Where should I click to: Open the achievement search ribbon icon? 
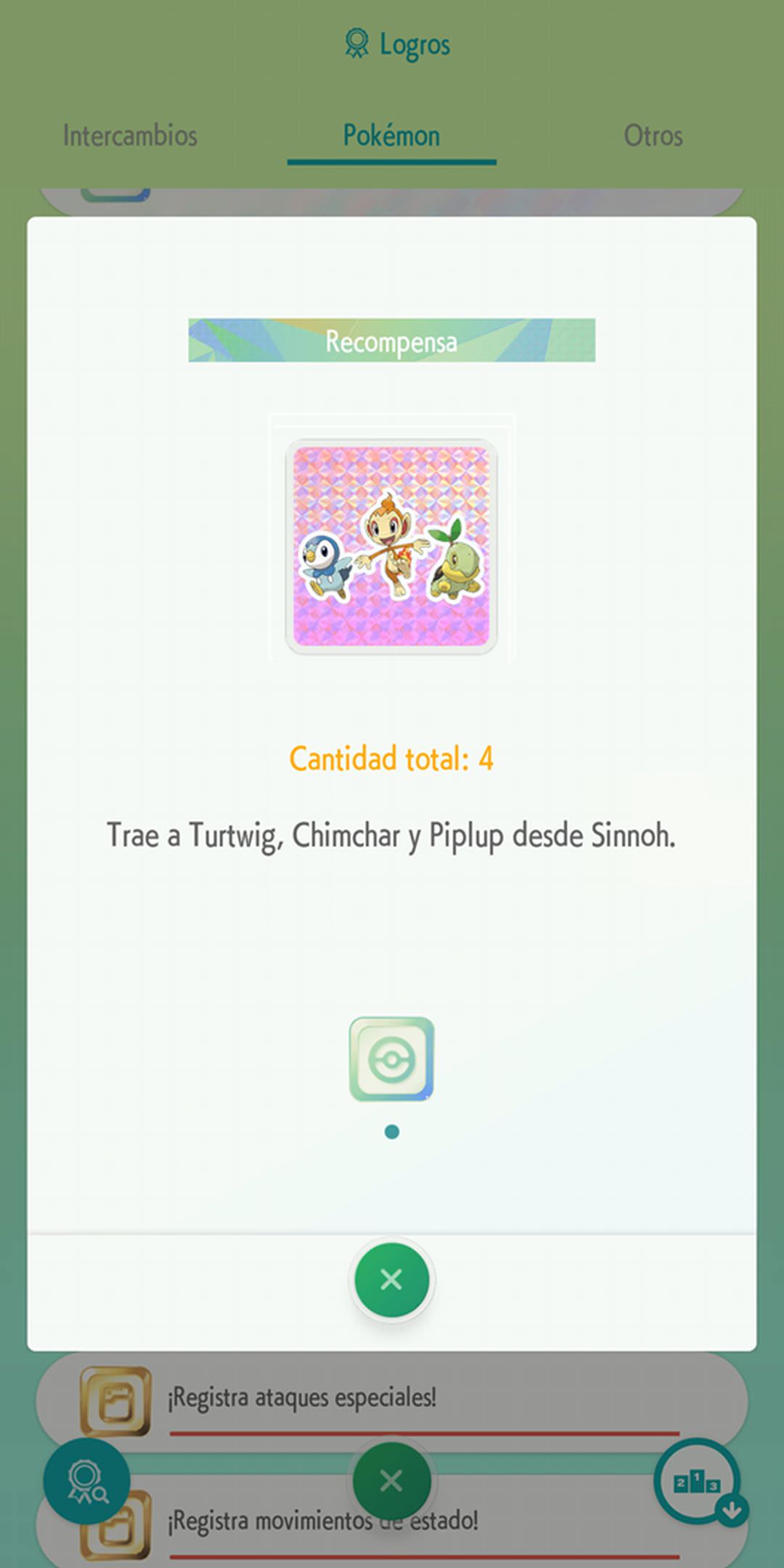coord(86,1481)
